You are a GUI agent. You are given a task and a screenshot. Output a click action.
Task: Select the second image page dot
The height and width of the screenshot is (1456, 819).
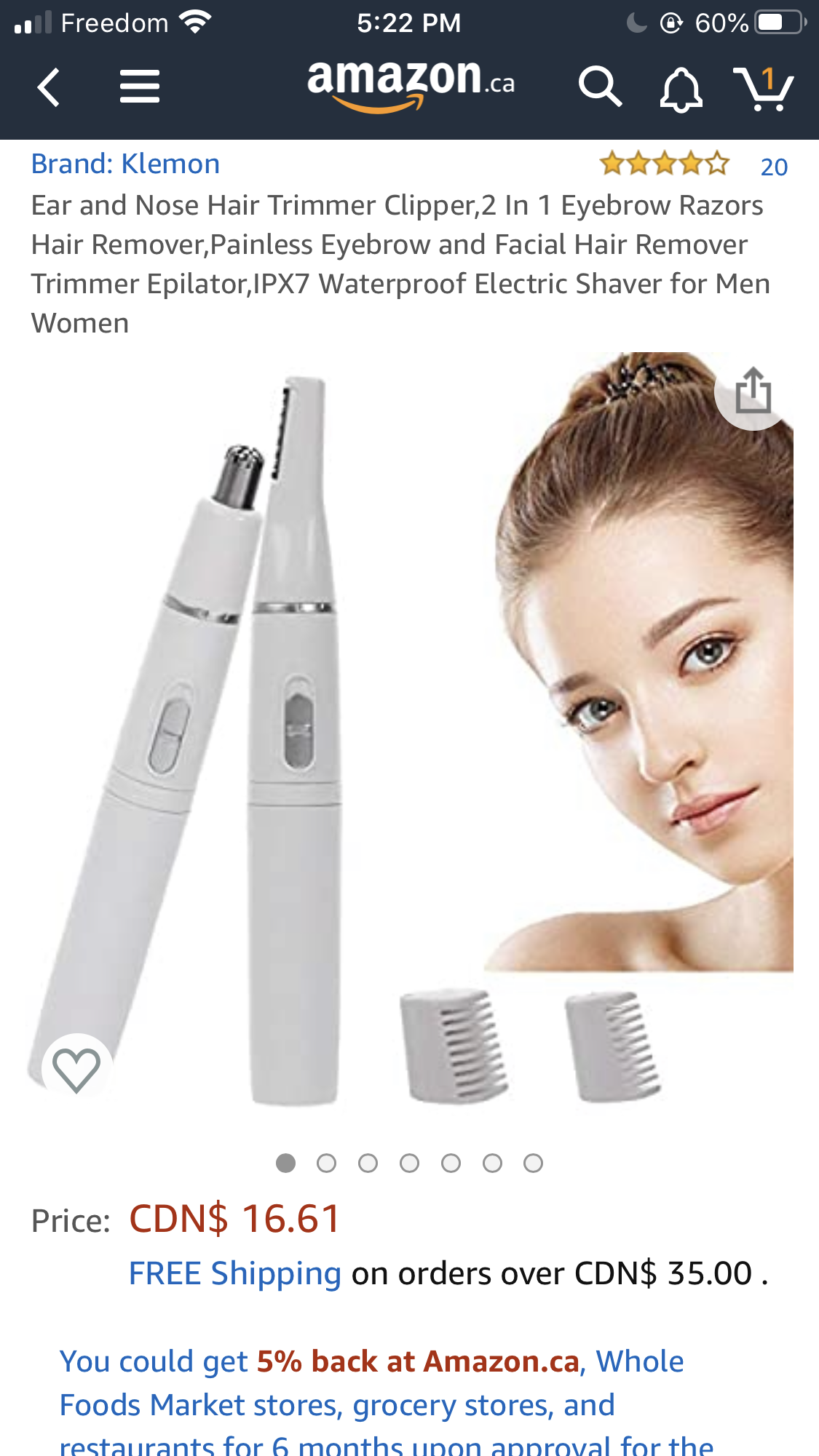(x=327, y=1163)
